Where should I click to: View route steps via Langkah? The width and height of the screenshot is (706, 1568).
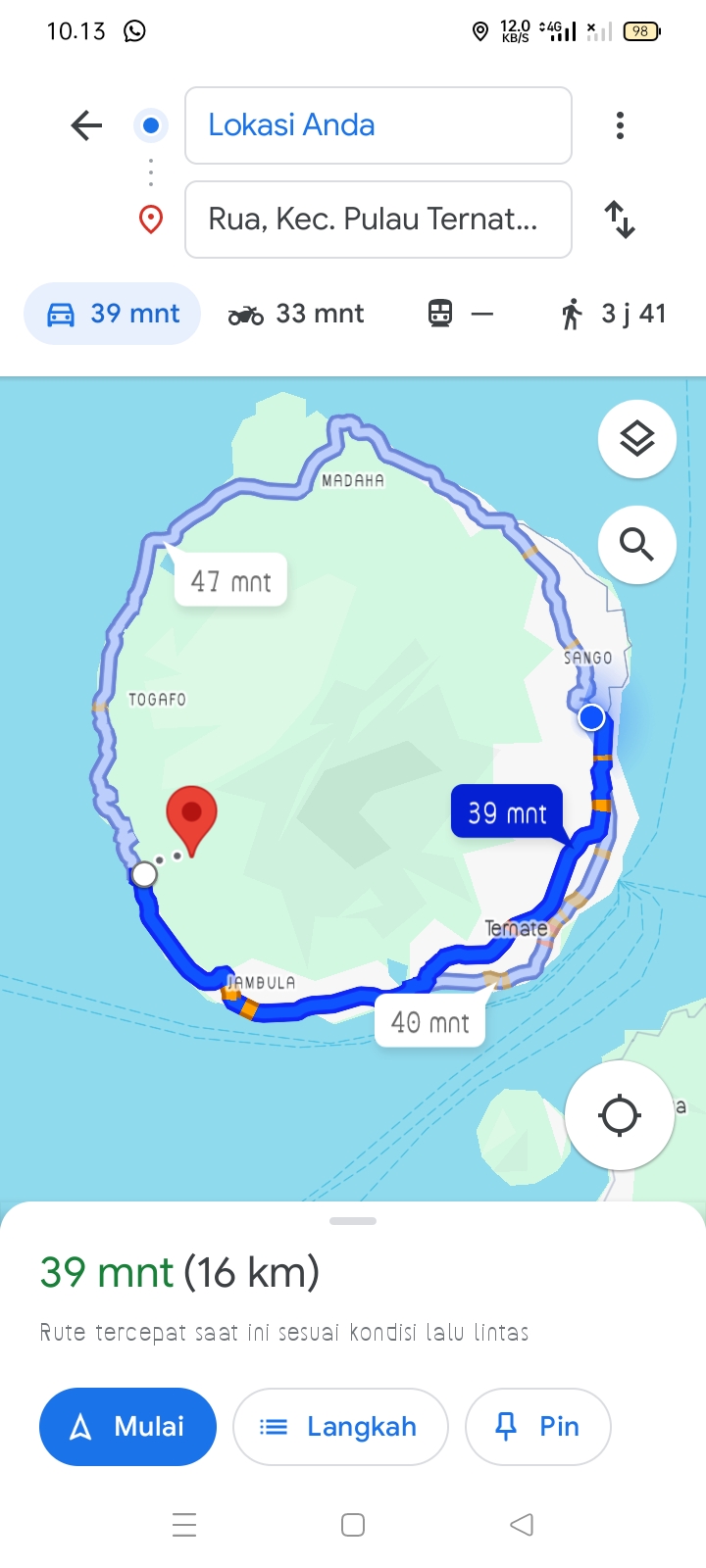tap(340, 1427)
